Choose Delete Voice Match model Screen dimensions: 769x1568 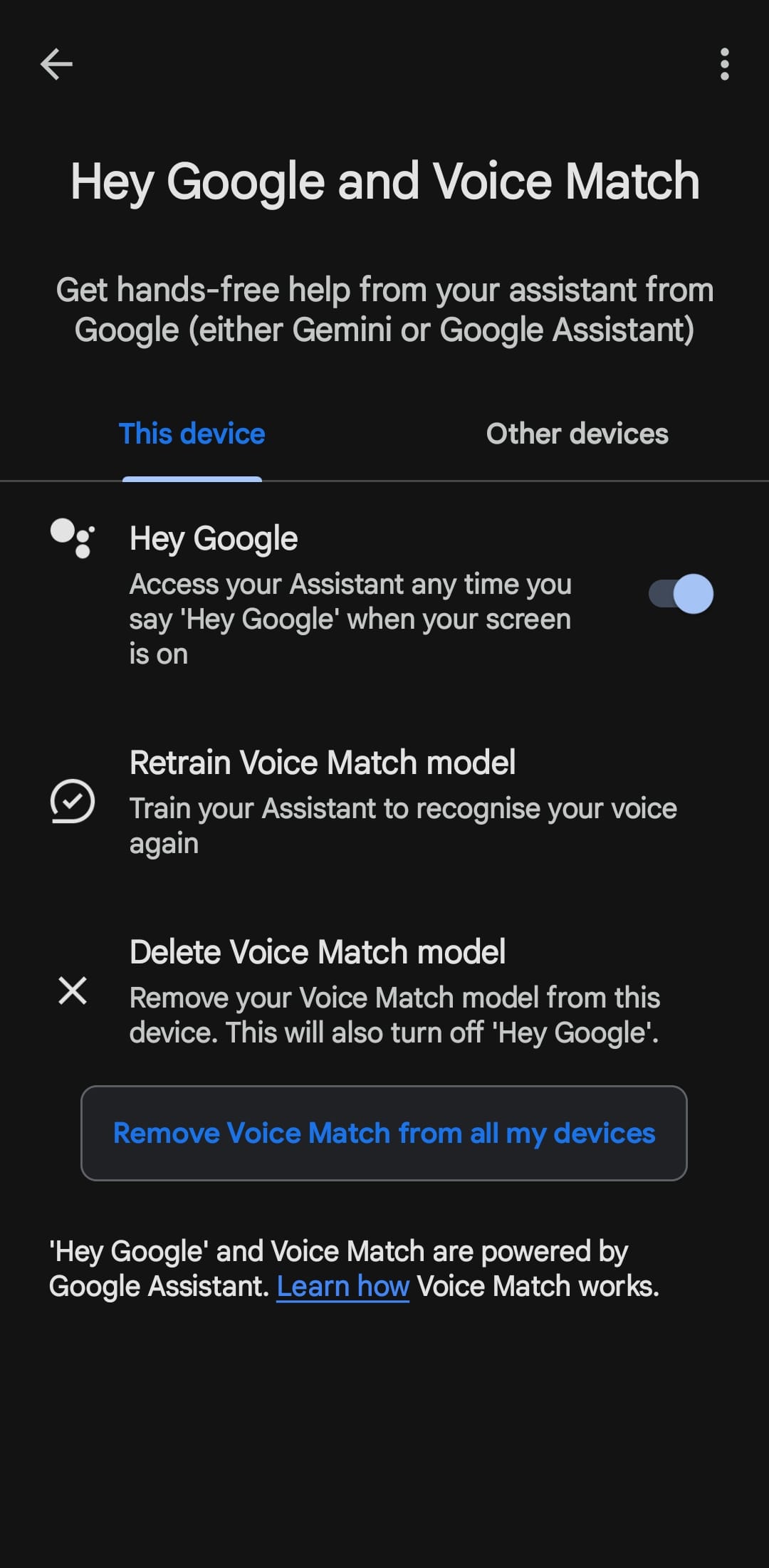pos(384,991)
